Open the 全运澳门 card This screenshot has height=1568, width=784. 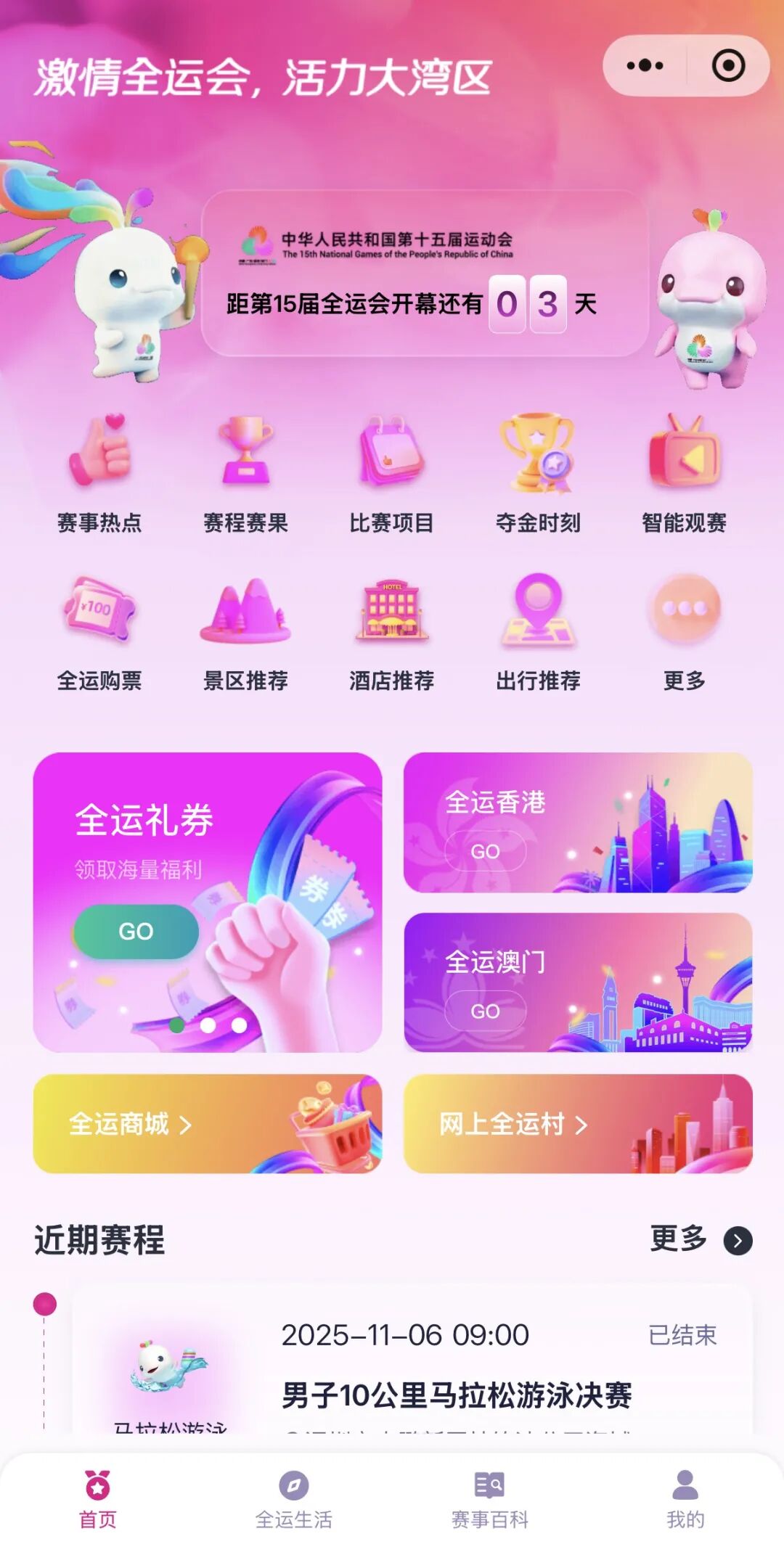578,982
